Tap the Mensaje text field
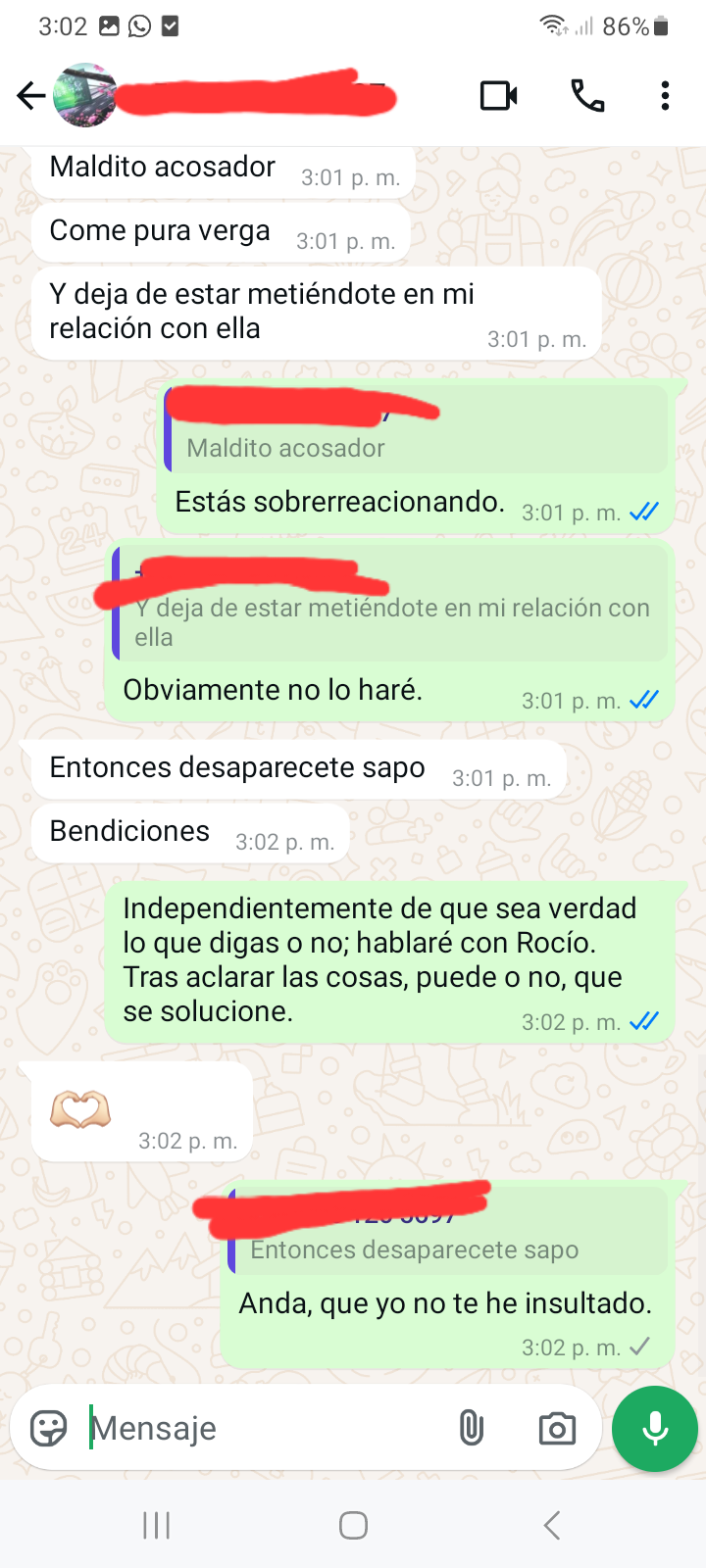 tap(265, 1428)
